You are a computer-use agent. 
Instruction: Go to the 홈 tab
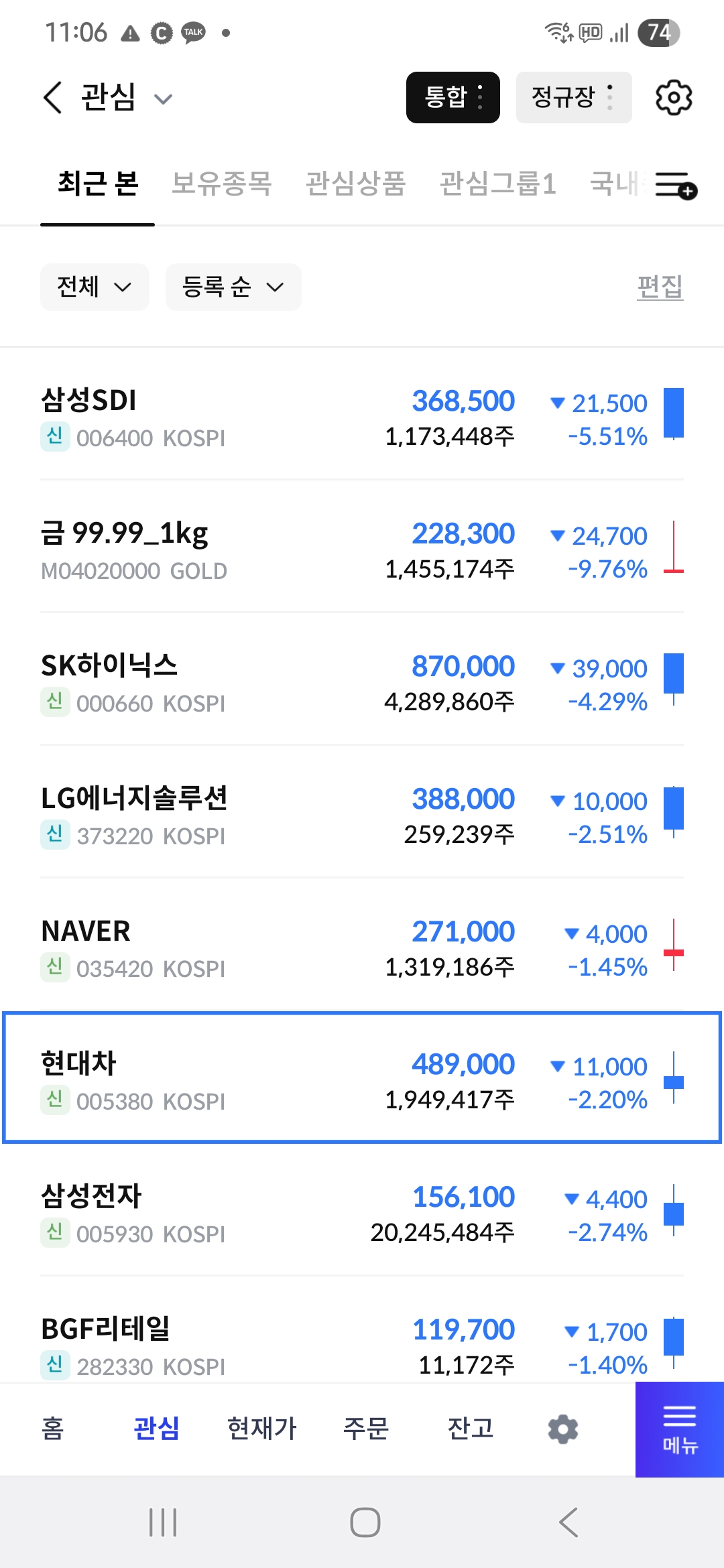(53, 1428)
